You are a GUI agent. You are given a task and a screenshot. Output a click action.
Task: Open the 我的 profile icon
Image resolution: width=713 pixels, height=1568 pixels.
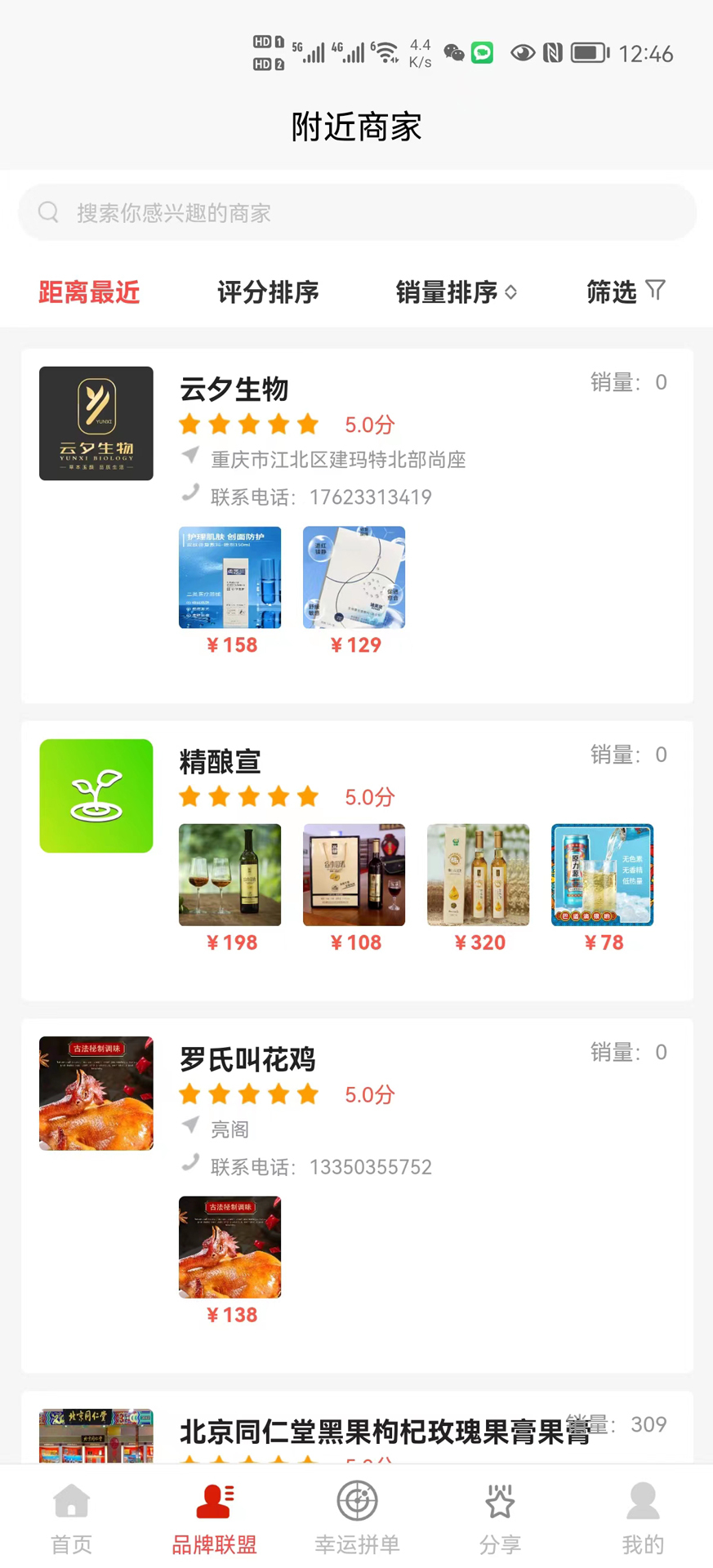642,1499
